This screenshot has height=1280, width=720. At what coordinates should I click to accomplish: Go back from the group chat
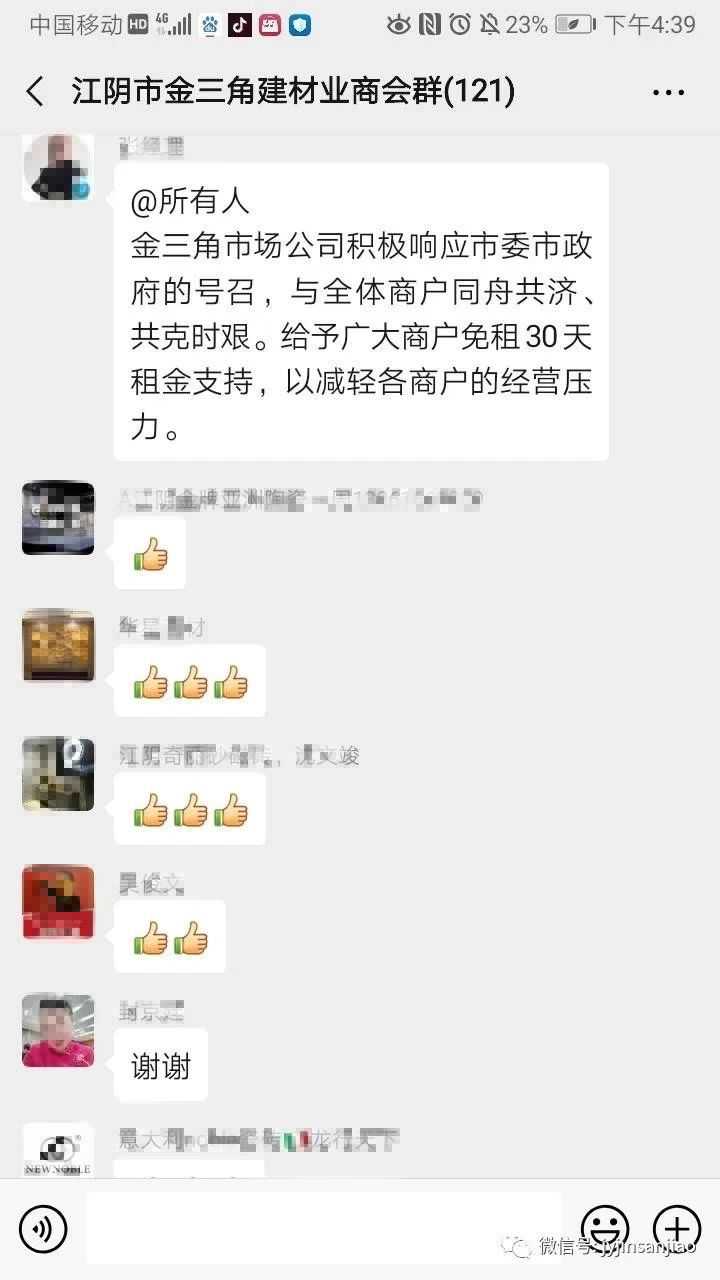point(35,92)
